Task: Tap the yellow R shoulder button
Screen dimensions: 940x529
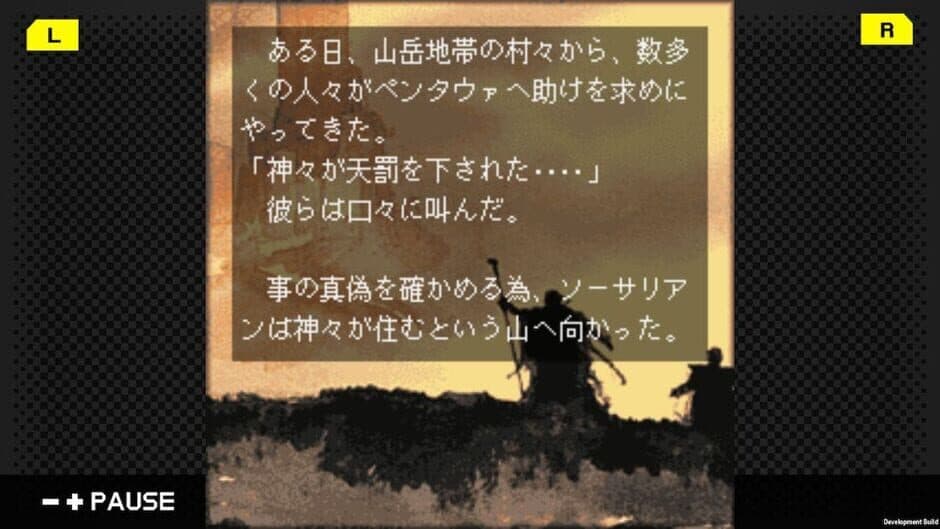Action: (x=886, y=30)
